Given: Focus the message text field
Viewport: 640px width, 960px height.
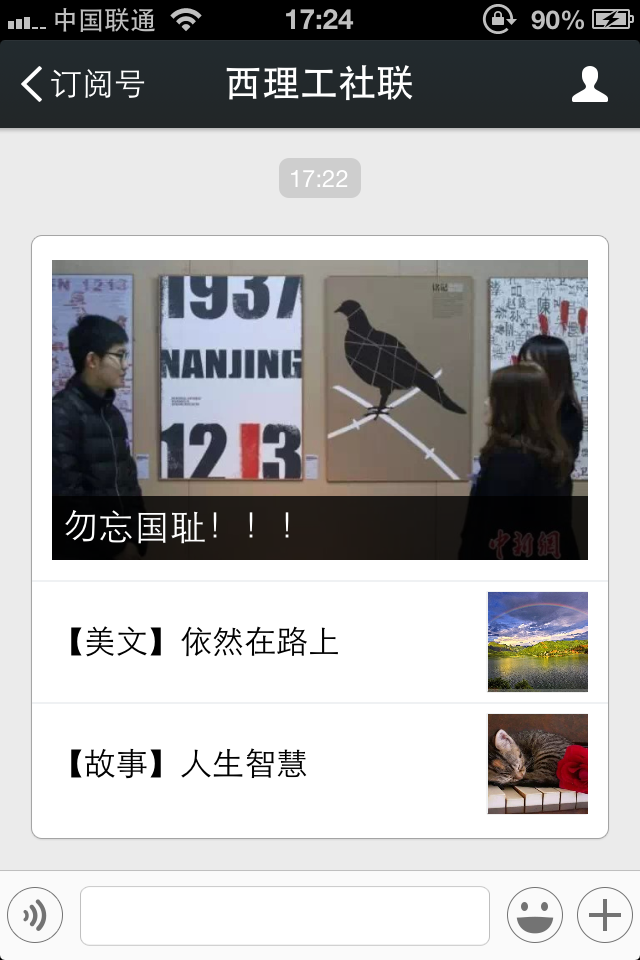Looking at the screenshot, I should (x=285, y=915).
